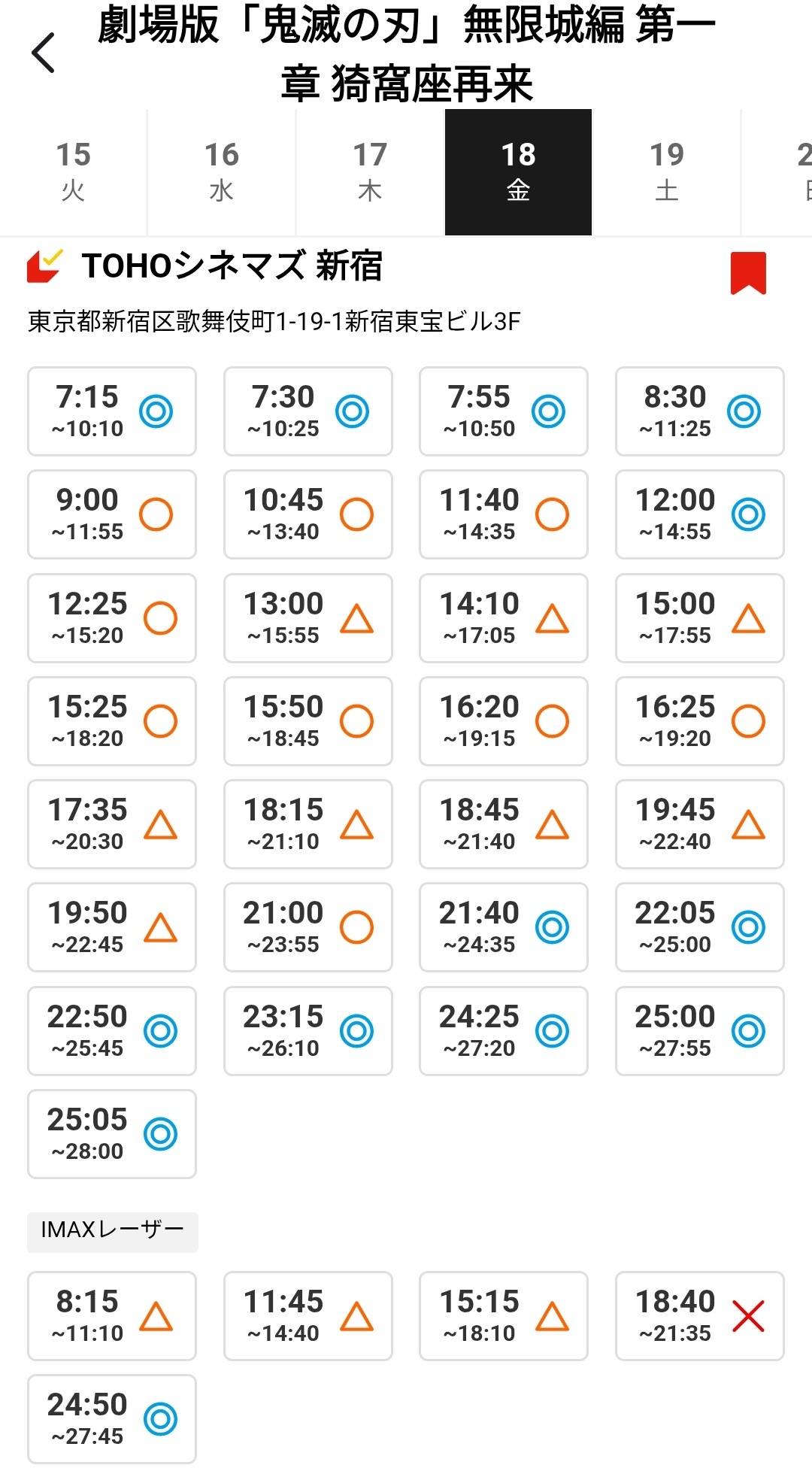Switch to date 17 木

(x=370, y=172)
